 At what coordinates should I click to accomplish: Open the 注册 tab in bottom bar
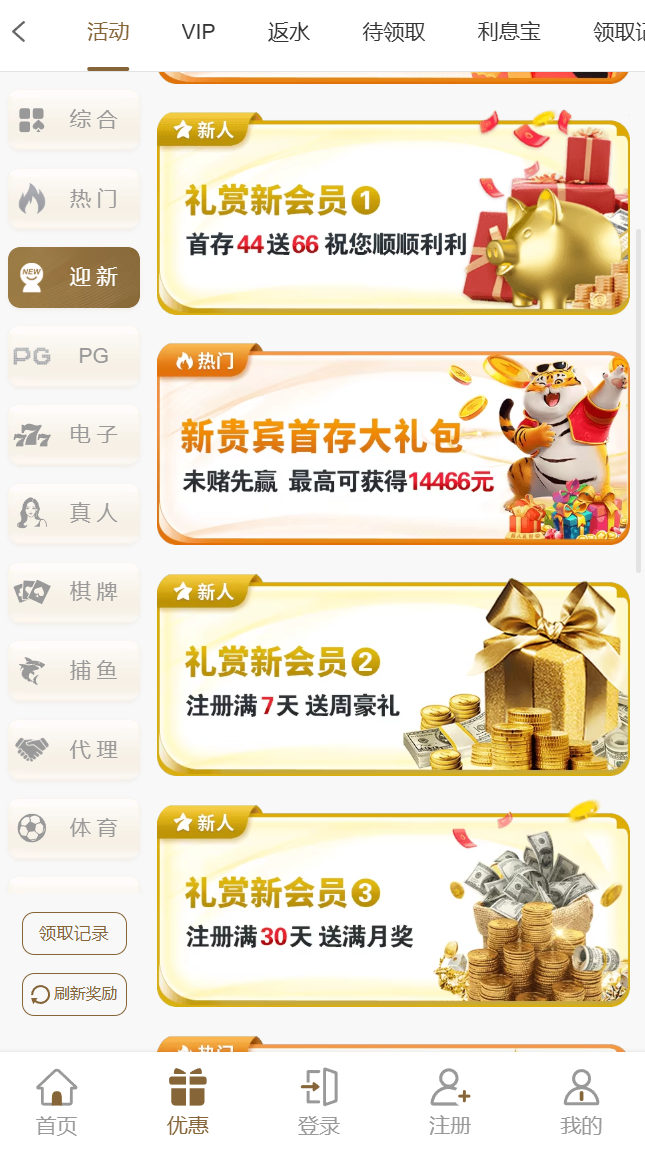(x=450, y=1101)
